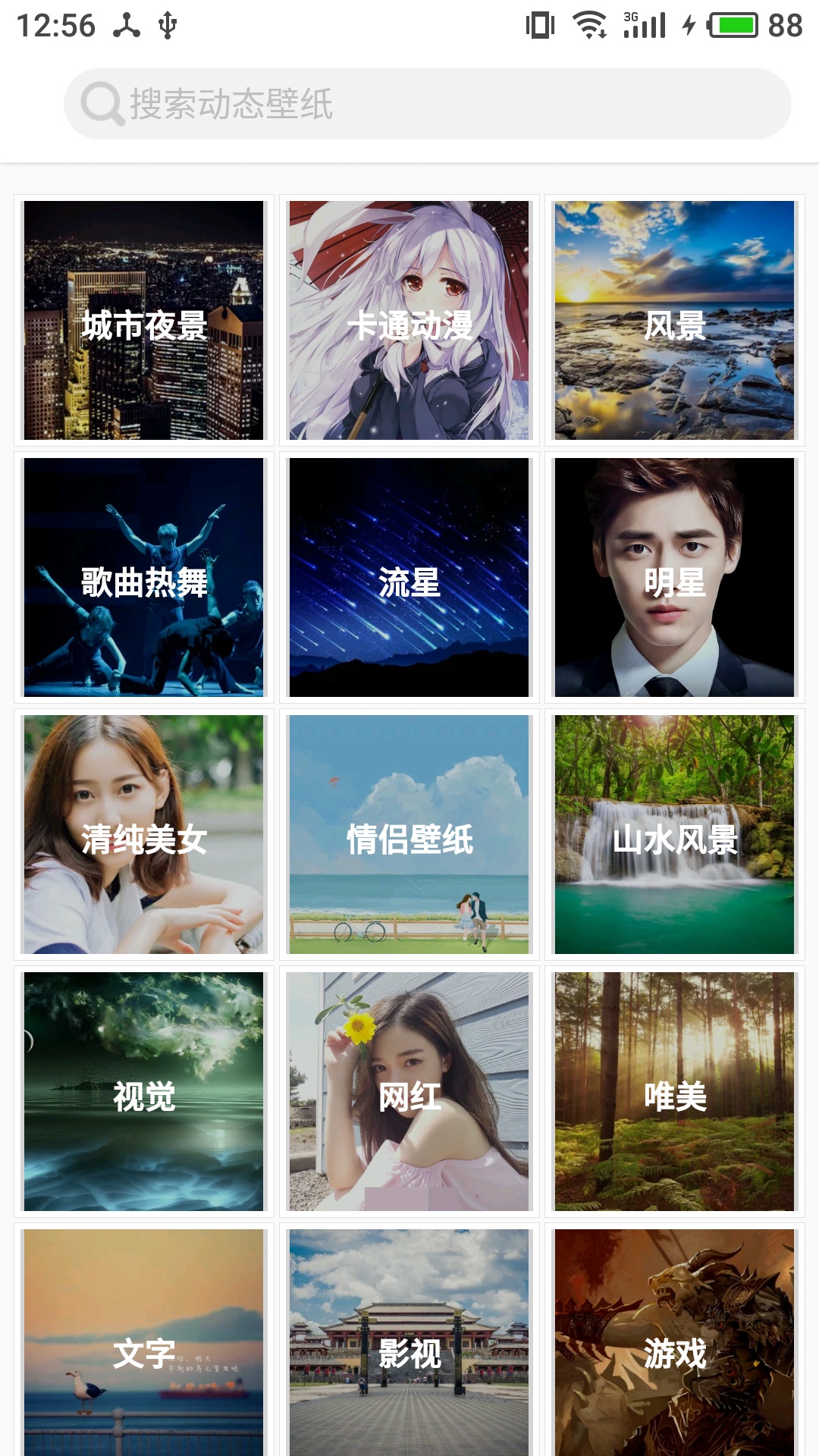Viewport: 819px width, 1456px height.
Task: Open the 歌曲热舞 category
Action: coord(144,576)
